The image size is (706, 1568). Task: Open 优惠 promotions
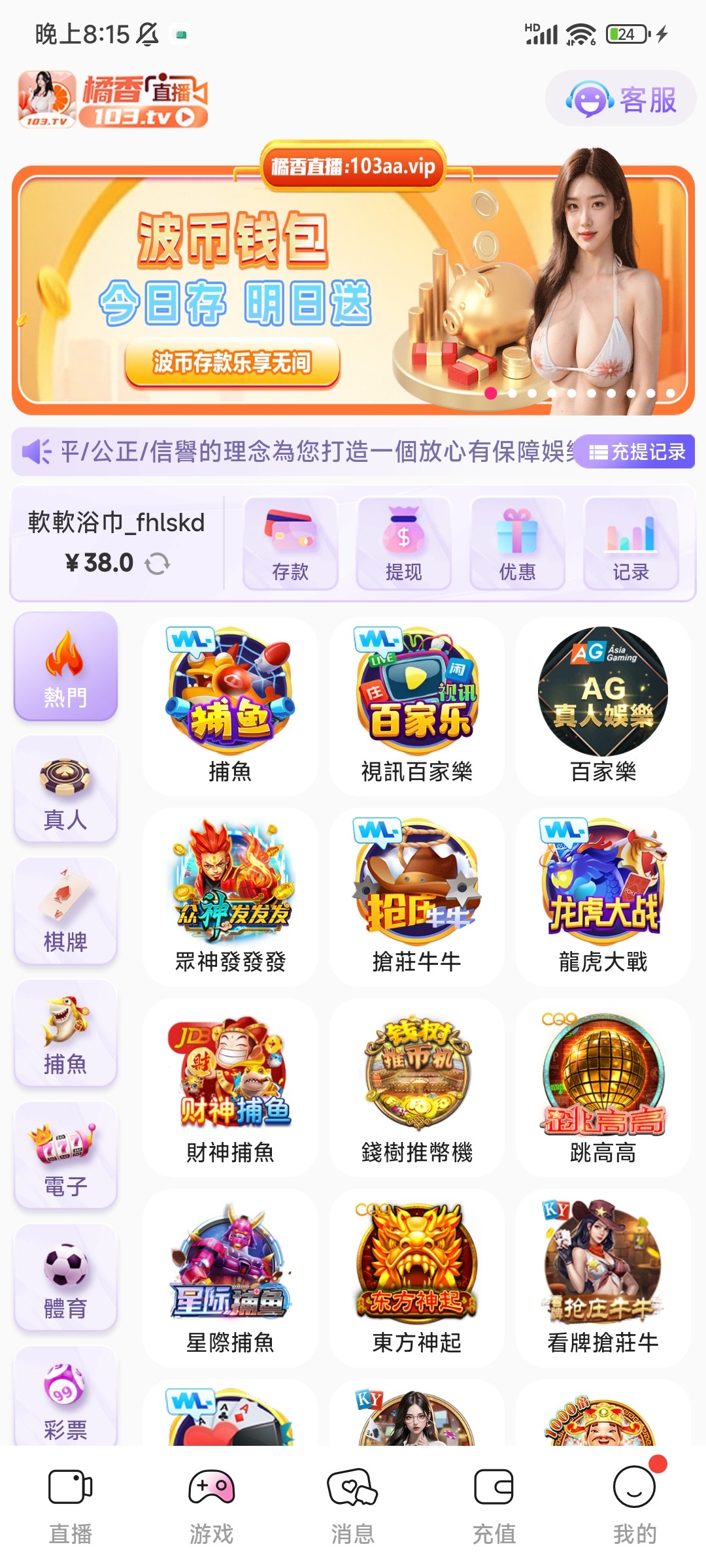(x=517, y=544)
